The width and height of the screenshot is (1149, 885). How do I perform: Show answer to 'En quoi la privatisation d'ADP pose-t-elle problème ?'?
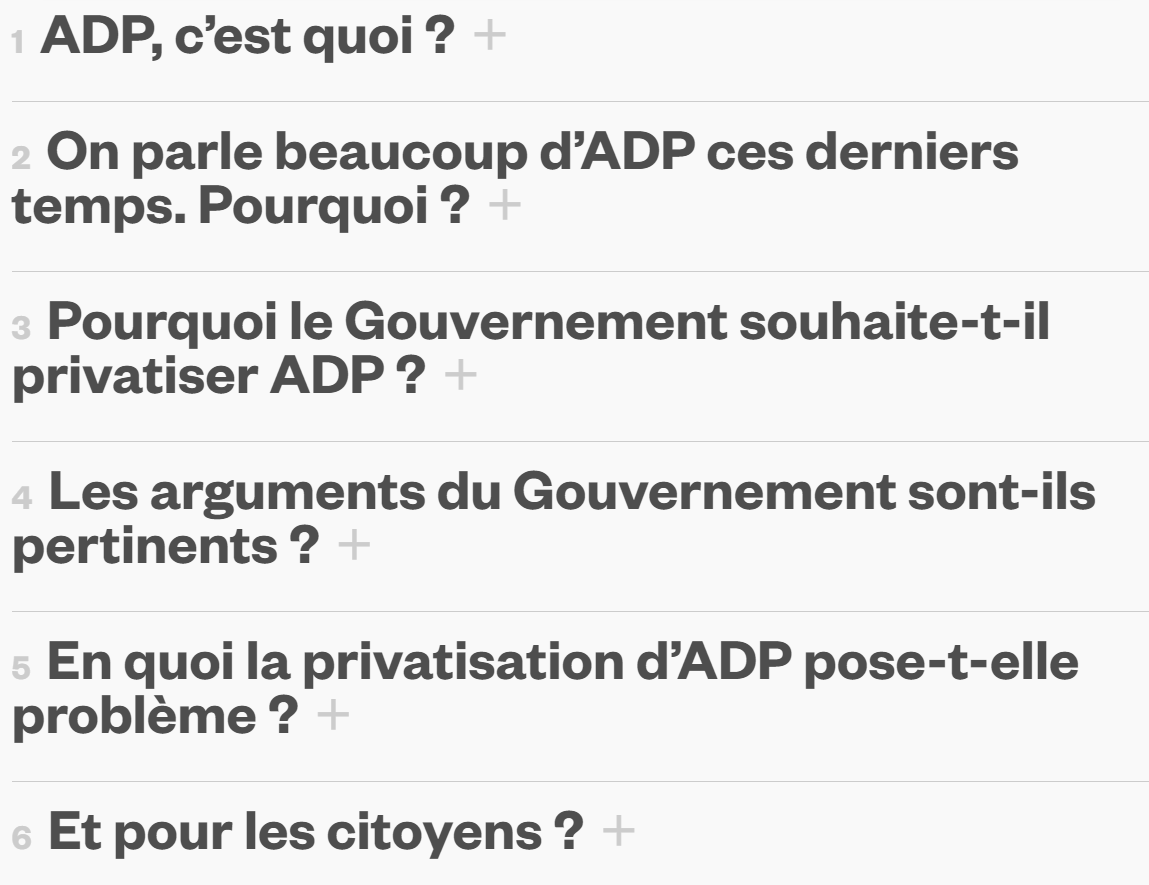point(333,717)
